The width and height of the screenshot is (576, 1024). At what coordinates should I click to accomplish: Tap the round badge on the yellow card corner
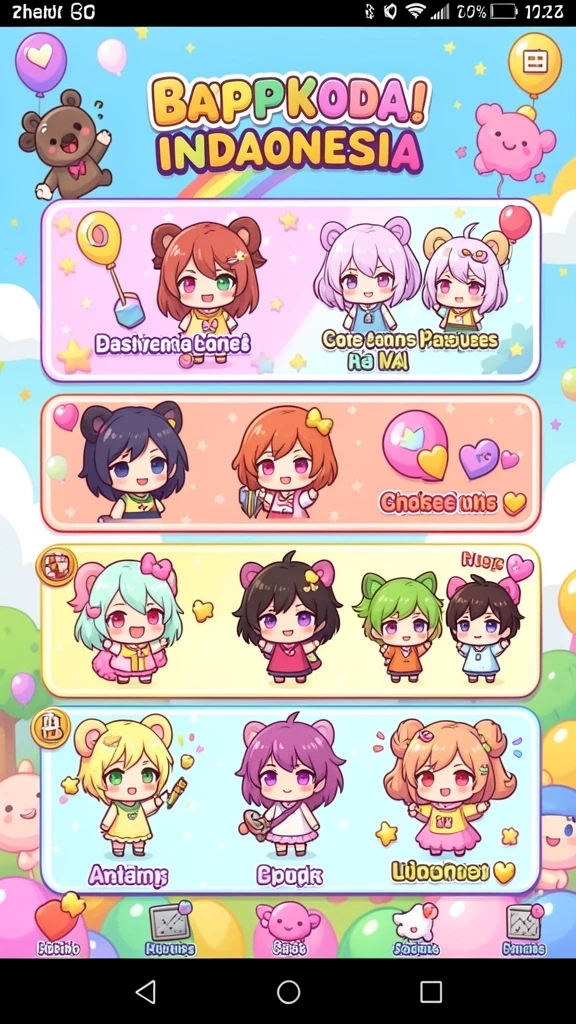[57, 566]
